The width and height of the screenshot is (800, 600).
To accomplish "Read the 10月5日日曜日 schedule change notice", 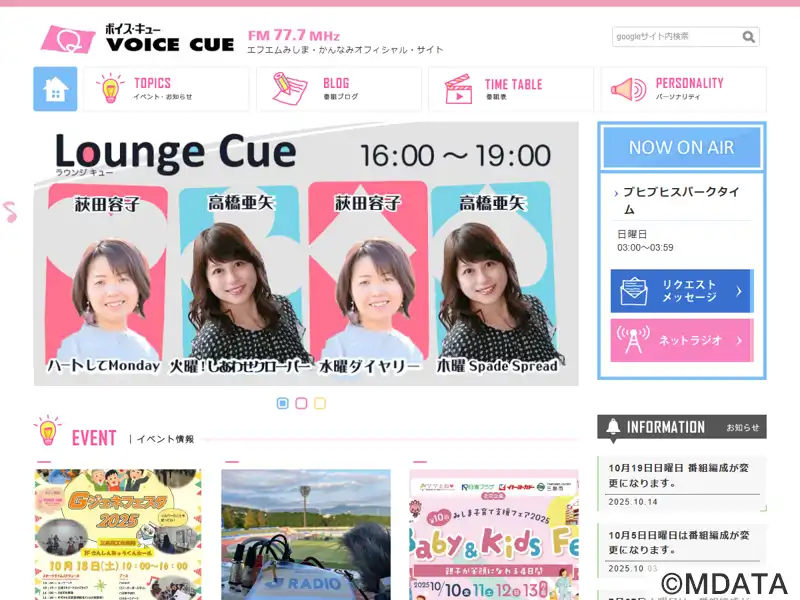I will click(682, 544).
